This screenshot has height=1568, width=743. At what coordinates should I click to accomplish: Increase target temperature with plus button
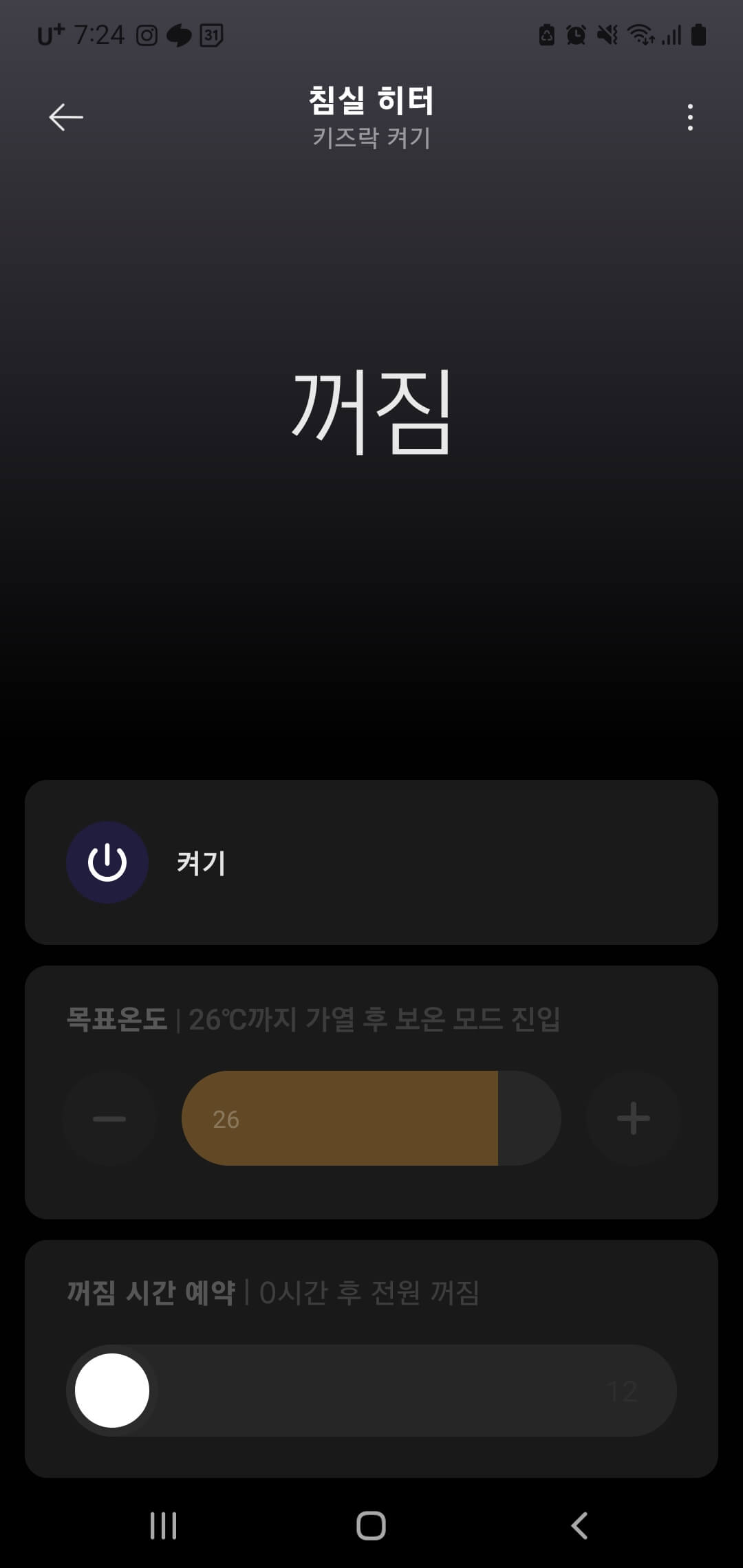(x=633, y=1118)
